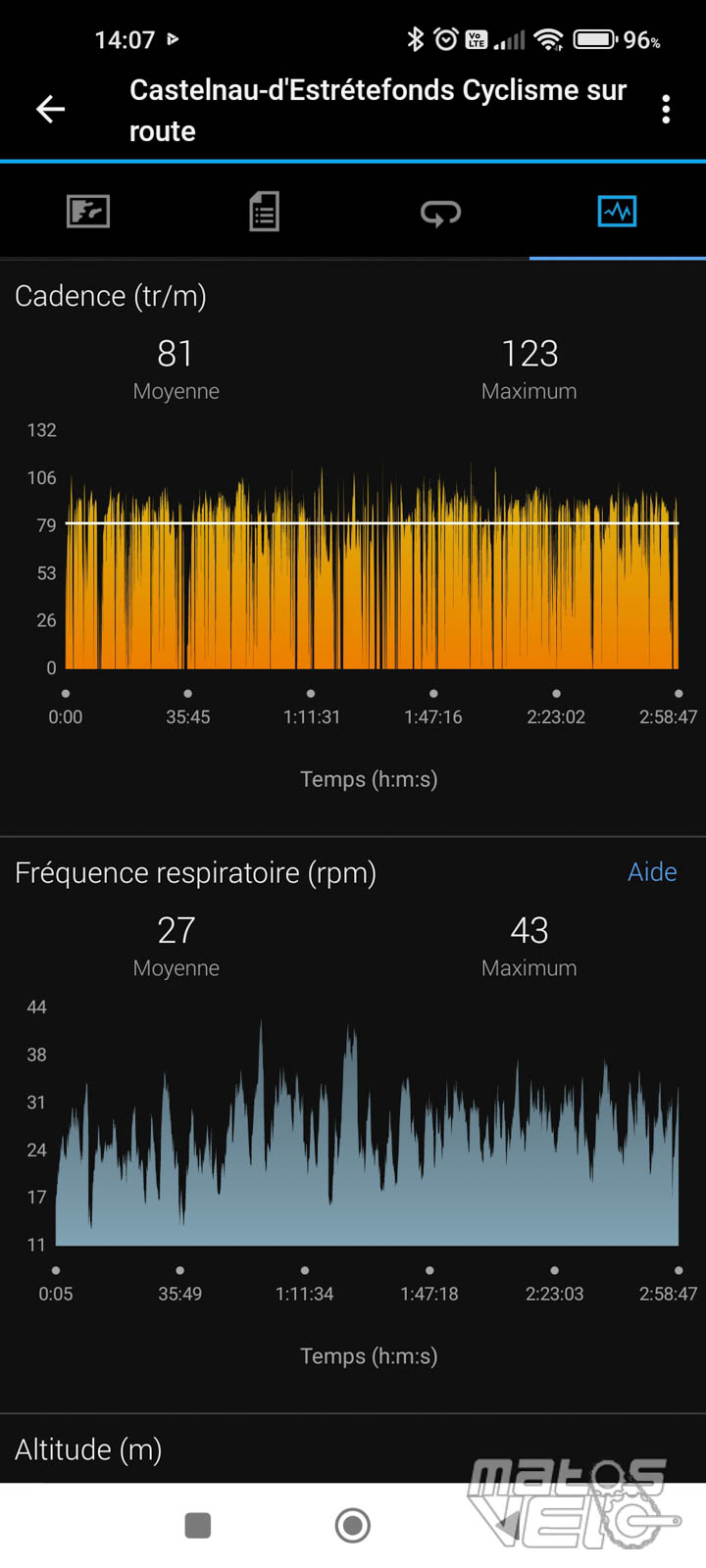Open recent apps via square button
This screenshot has width=706, height=1568.
pos(198,1525)
